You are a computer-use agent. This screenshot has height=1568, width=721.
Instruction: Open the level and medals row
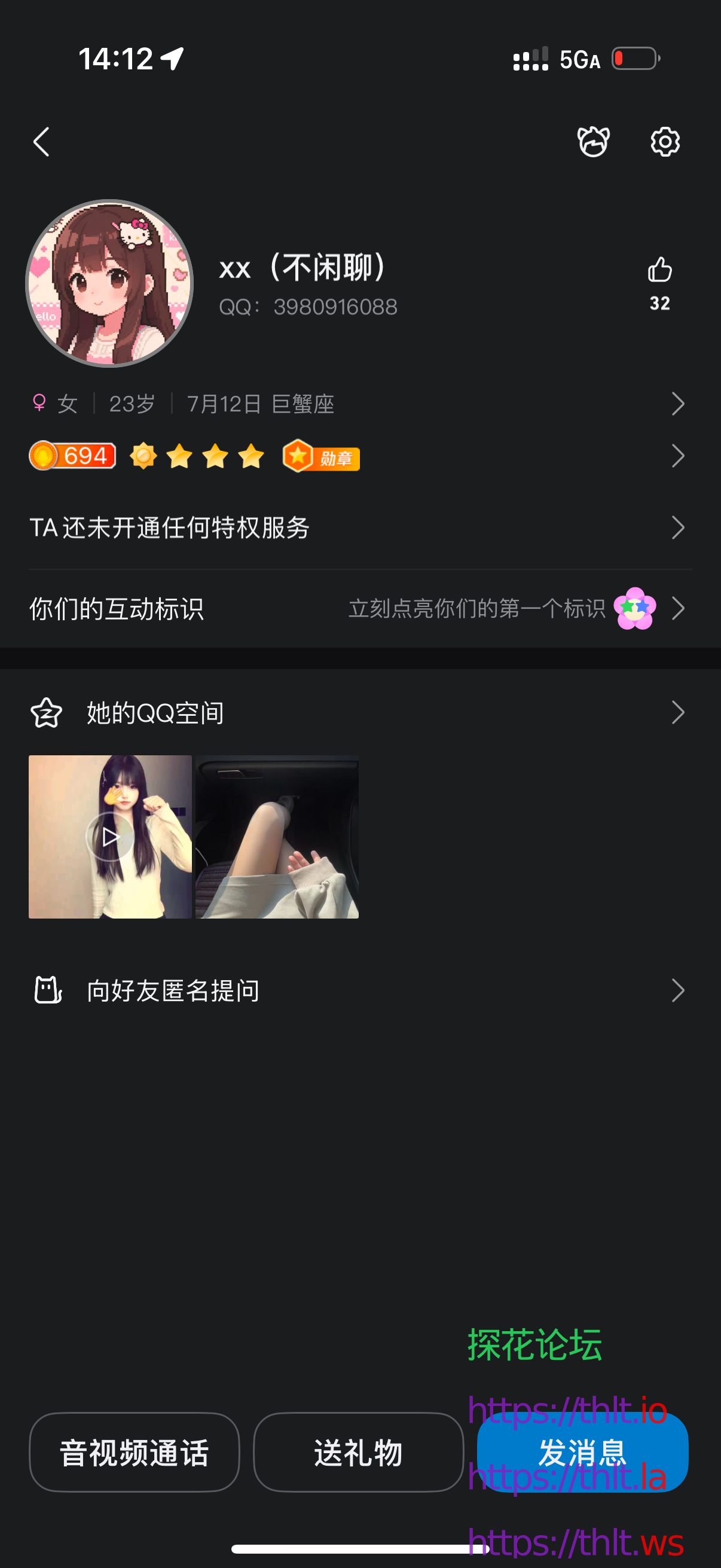[x=359, y=456]
